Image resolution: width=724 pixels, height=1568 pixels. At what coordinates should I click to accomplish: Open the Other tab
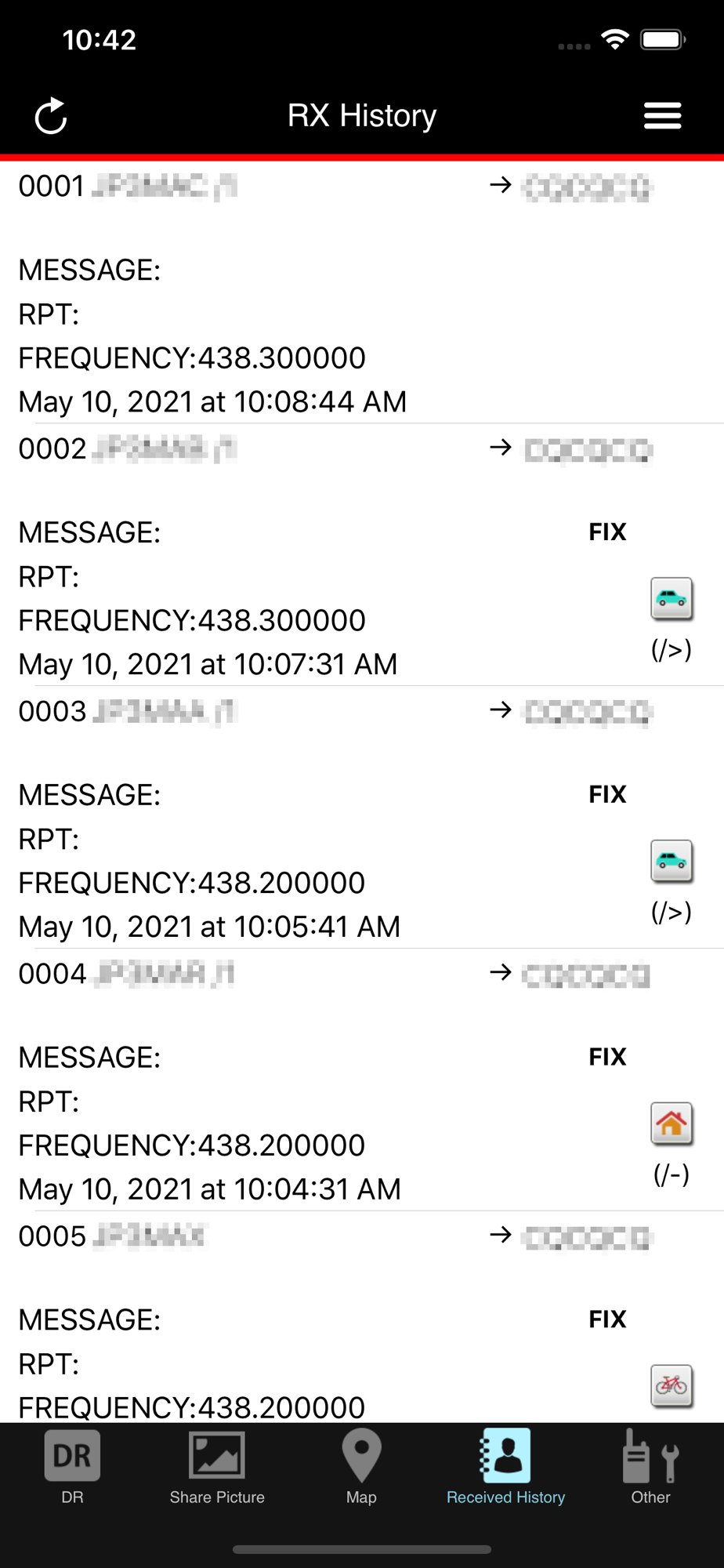pos(650,1467)
